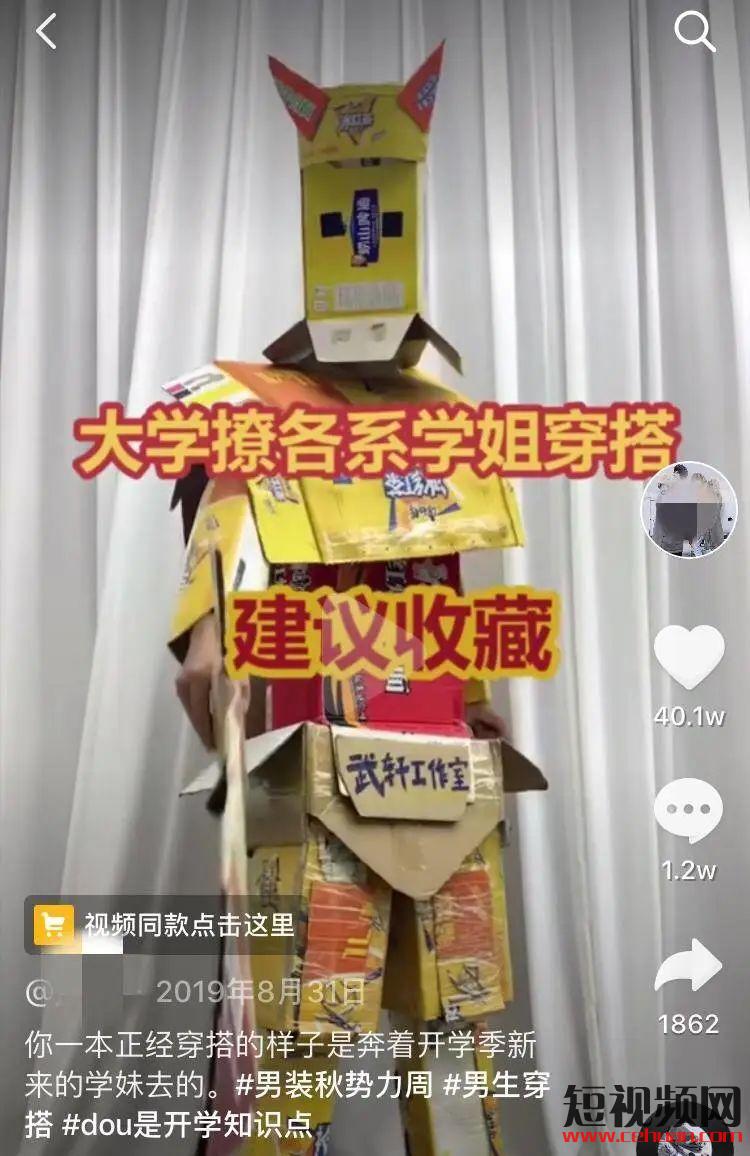Open search with the magnifier icon

[695, 32]
